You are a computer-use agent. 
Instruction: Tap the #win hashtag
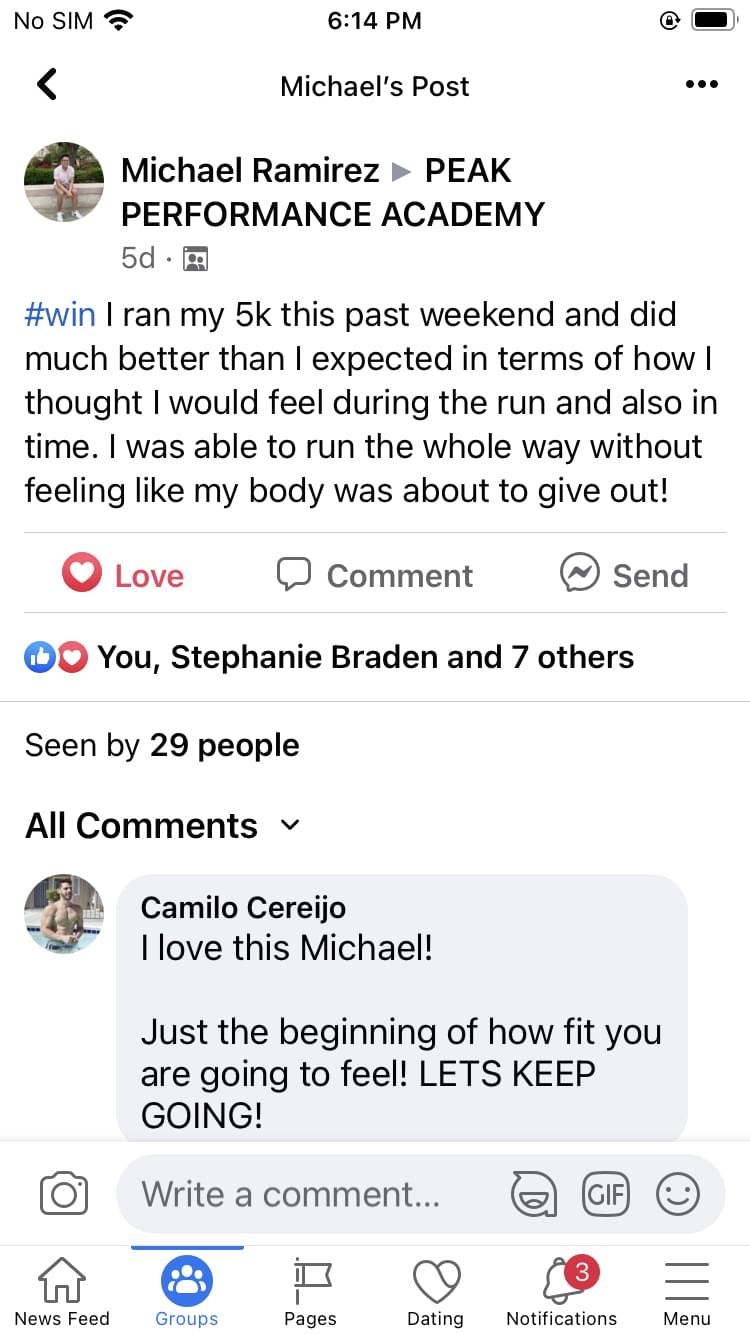point(60,315)
